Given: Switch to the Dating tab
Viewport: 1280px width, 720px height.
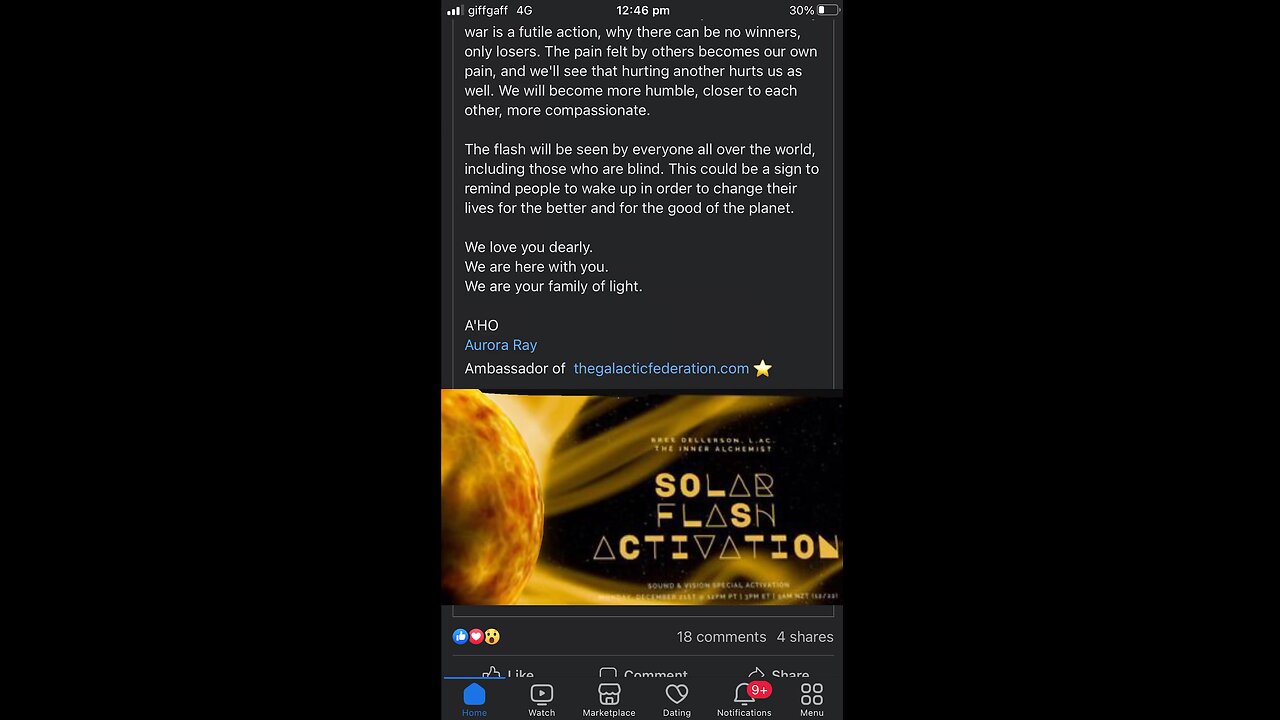Looking at the screenshot, I should click(x=677, y=699).
